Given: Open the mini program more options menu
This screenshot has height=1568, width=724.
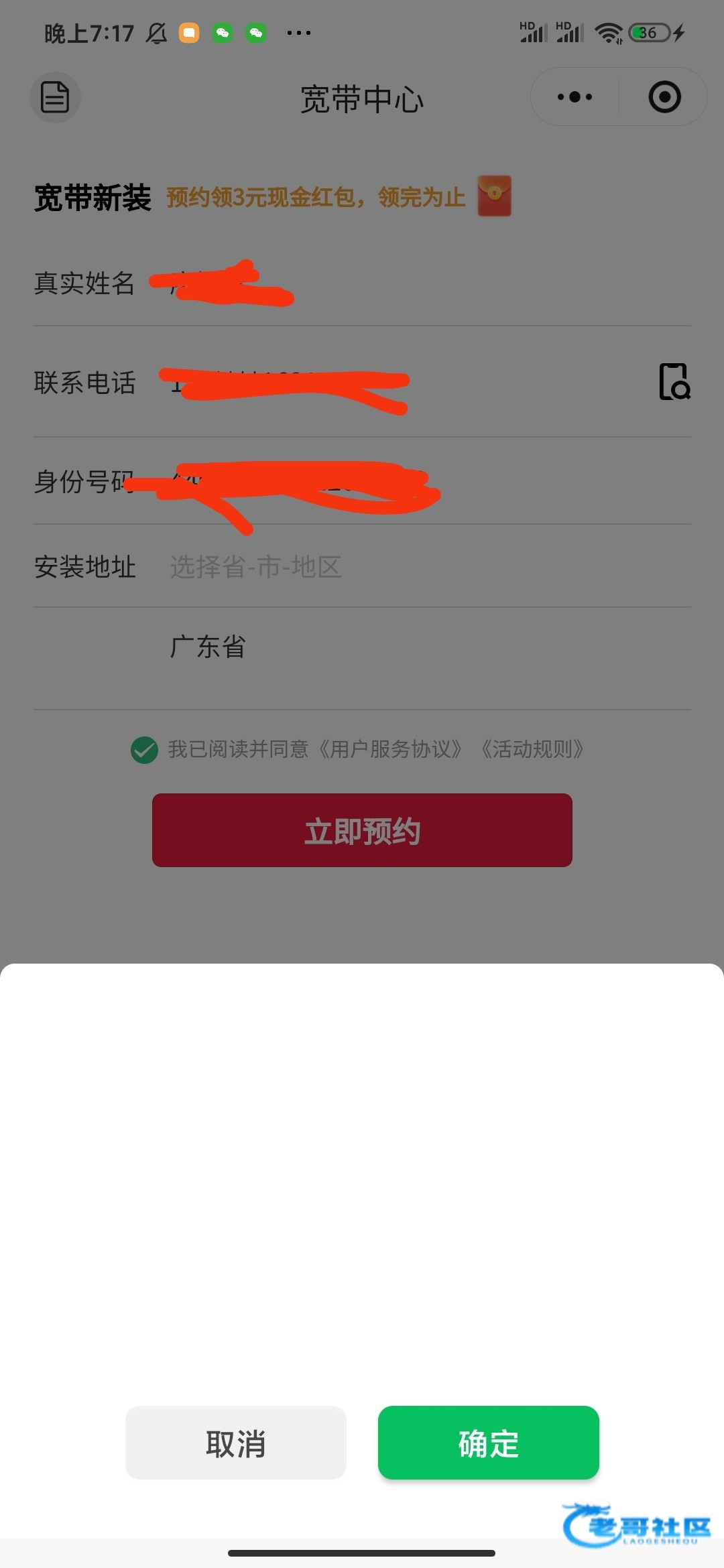Looking at the screenshot, I should pos(575,97).
